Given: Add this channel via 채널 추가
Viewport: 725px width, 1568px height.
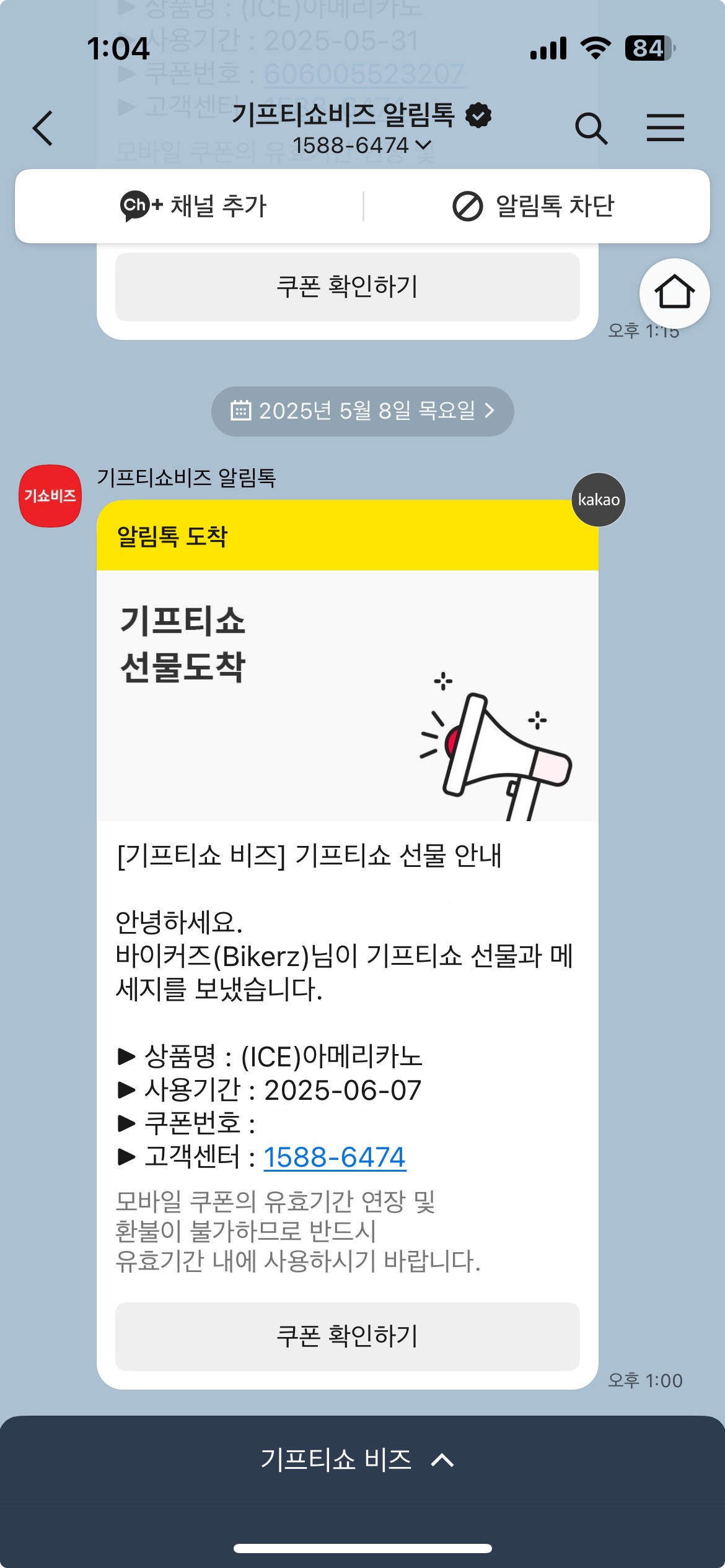Looking at the screenshot, I should [193, 206].
